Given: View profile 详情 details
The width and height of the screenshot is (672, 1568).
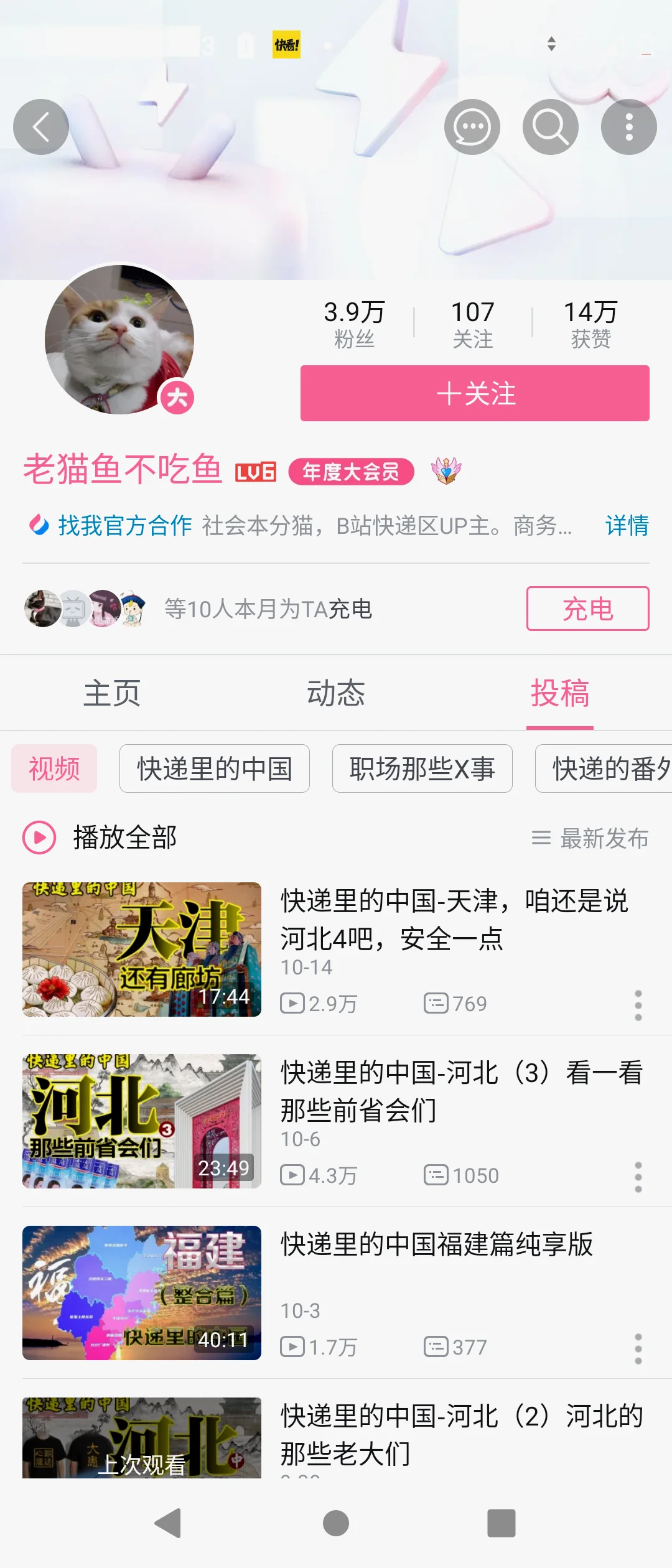Looking at the screenshot, I should pos(627,526).
